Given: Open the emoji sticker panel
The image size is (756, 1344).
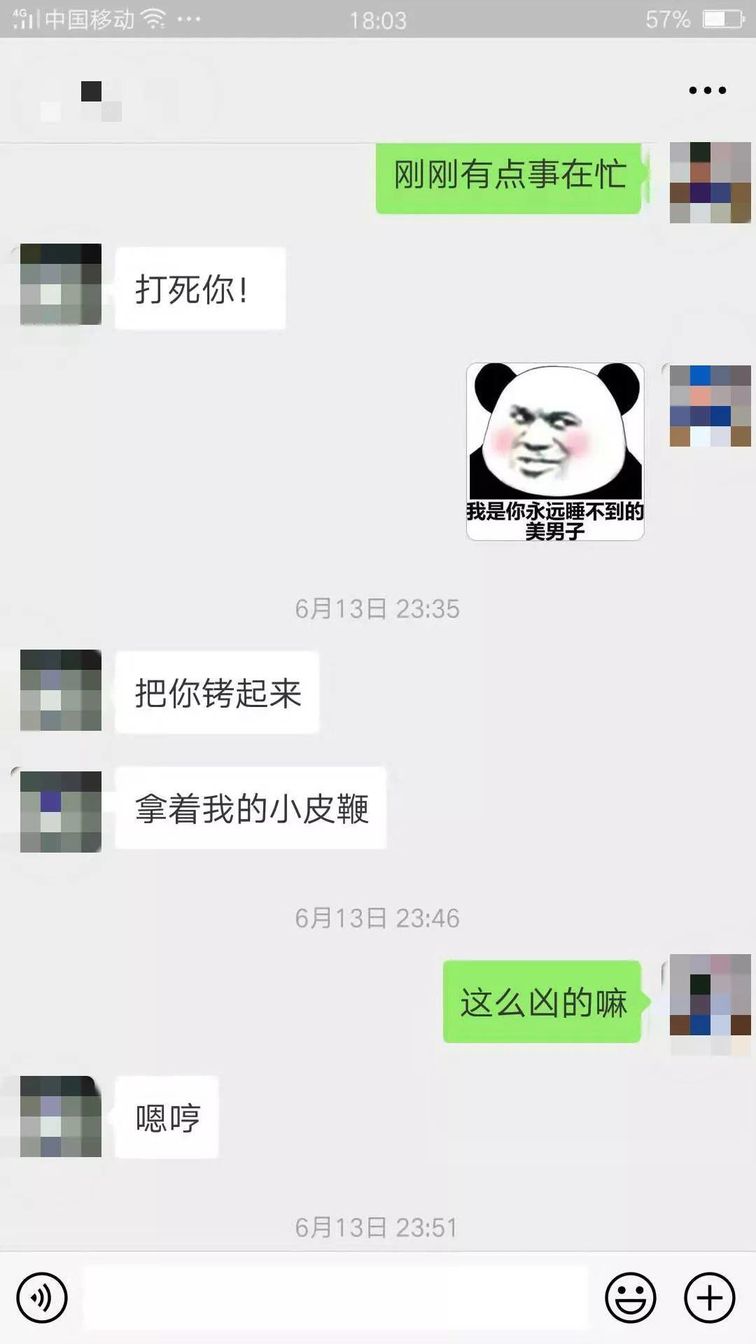Looking at the screenshot, I should coord(631,1298).
